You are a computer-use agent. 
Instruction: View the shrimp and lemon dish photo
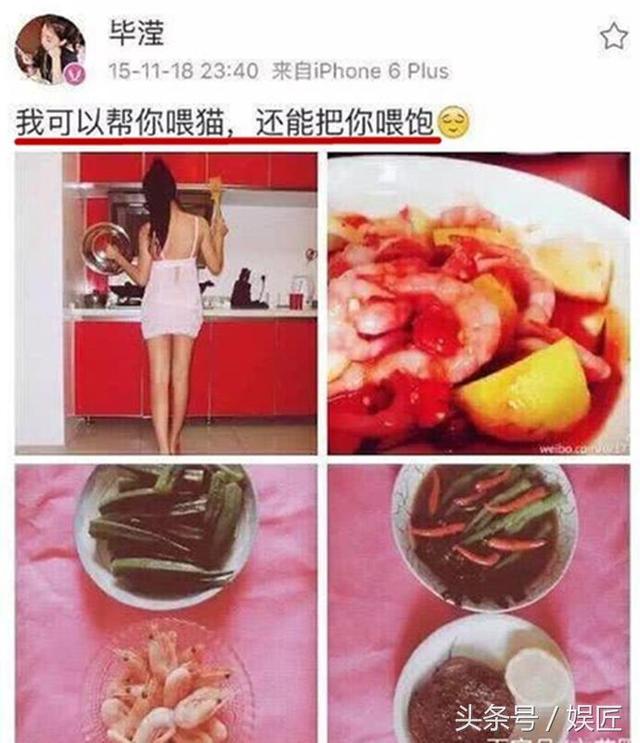478,302
